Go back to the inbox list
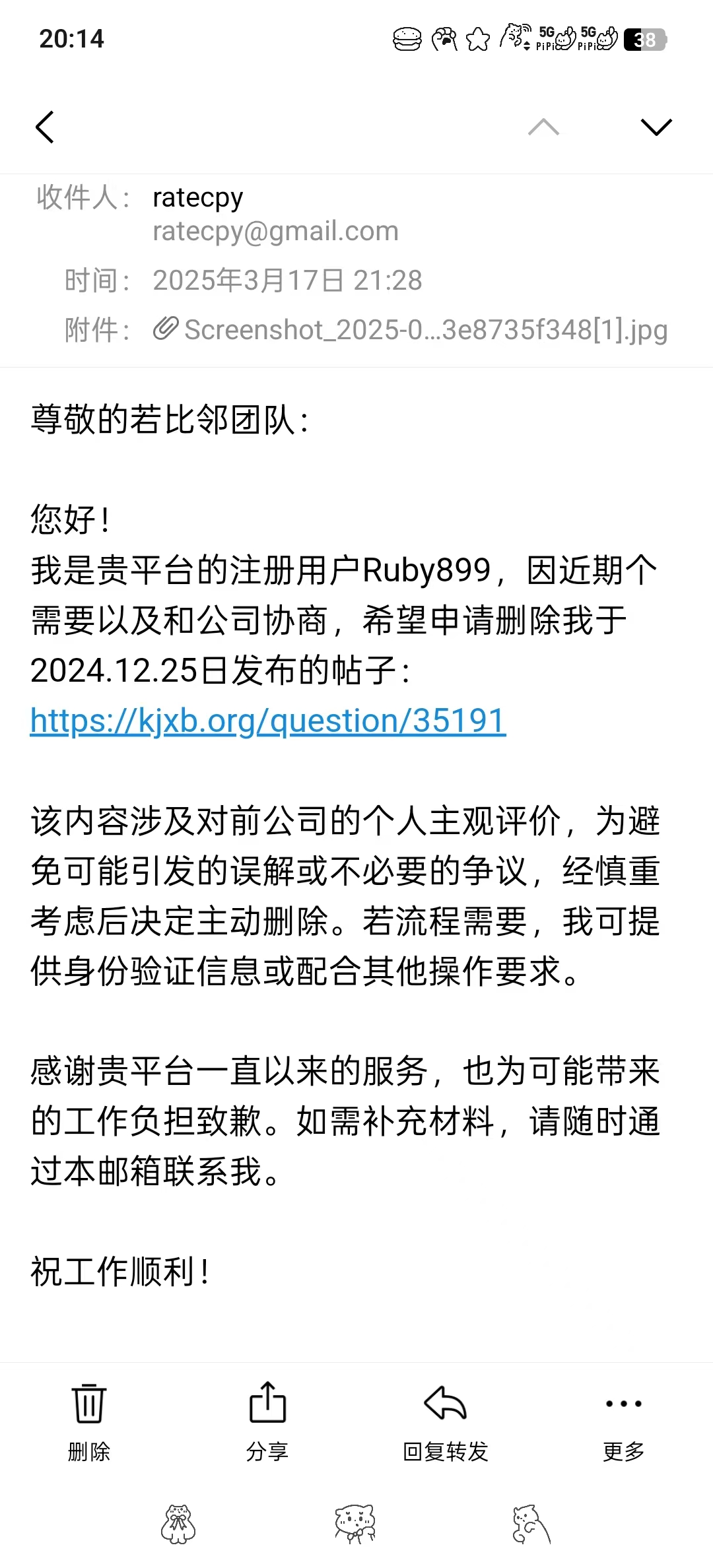This screenshot has height=1568, width=713. (x=44, y=127)
